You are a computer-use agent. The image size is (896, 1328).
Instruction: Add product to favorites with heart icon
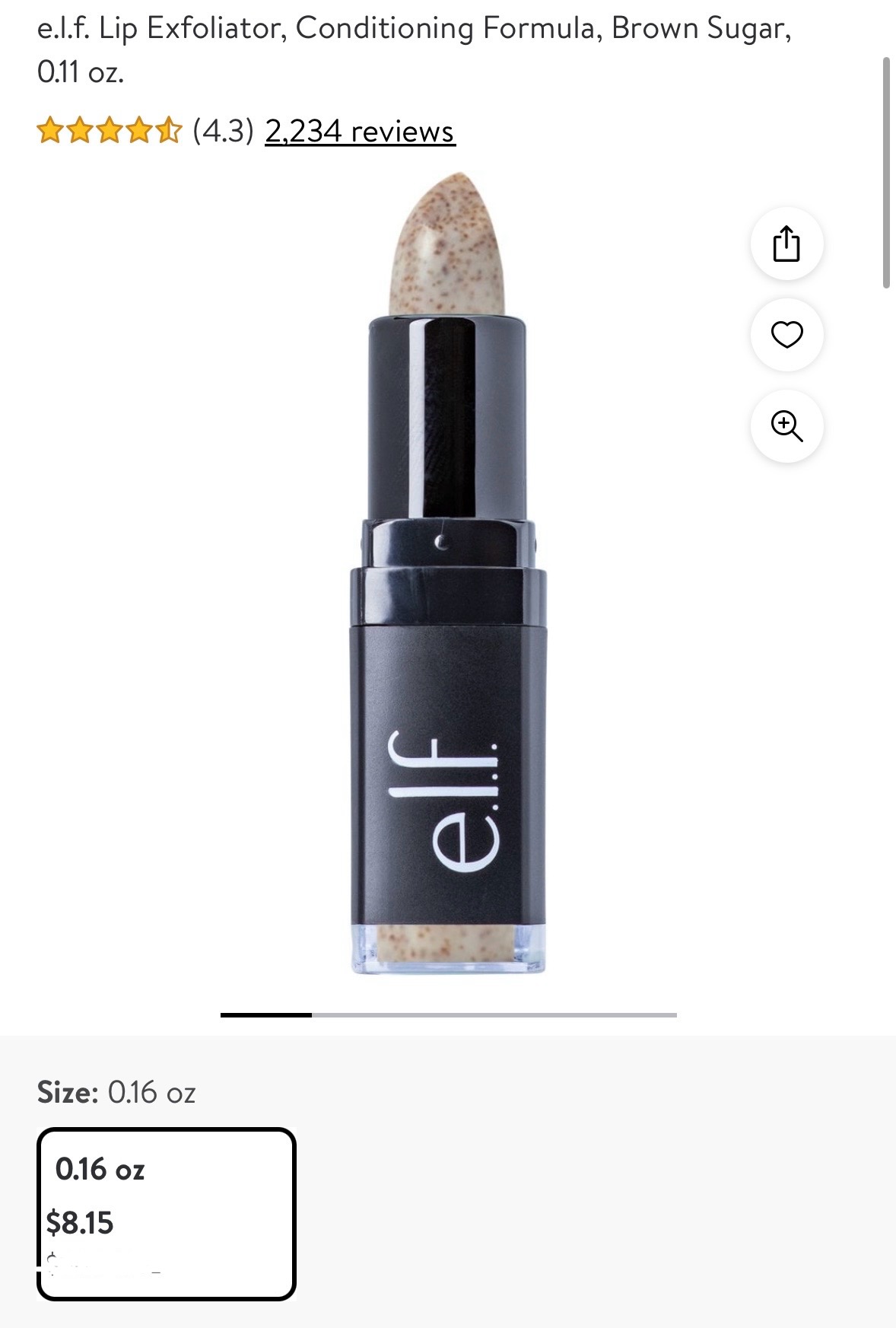click(786, 335)
